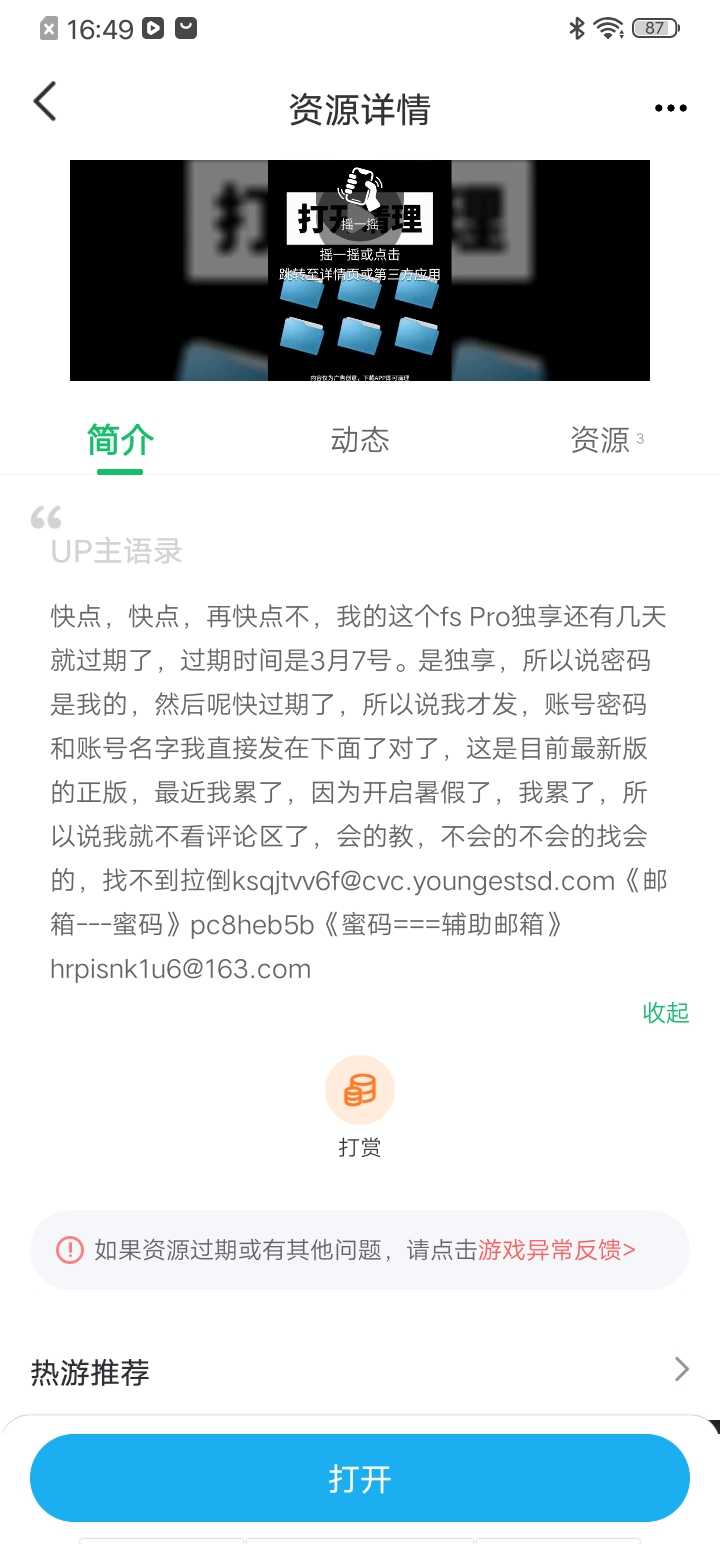The width and height of the screenshot is (720, 1544).
Task: Tip the uploader via 打赏 coin icon
Action: [360, 1090]
